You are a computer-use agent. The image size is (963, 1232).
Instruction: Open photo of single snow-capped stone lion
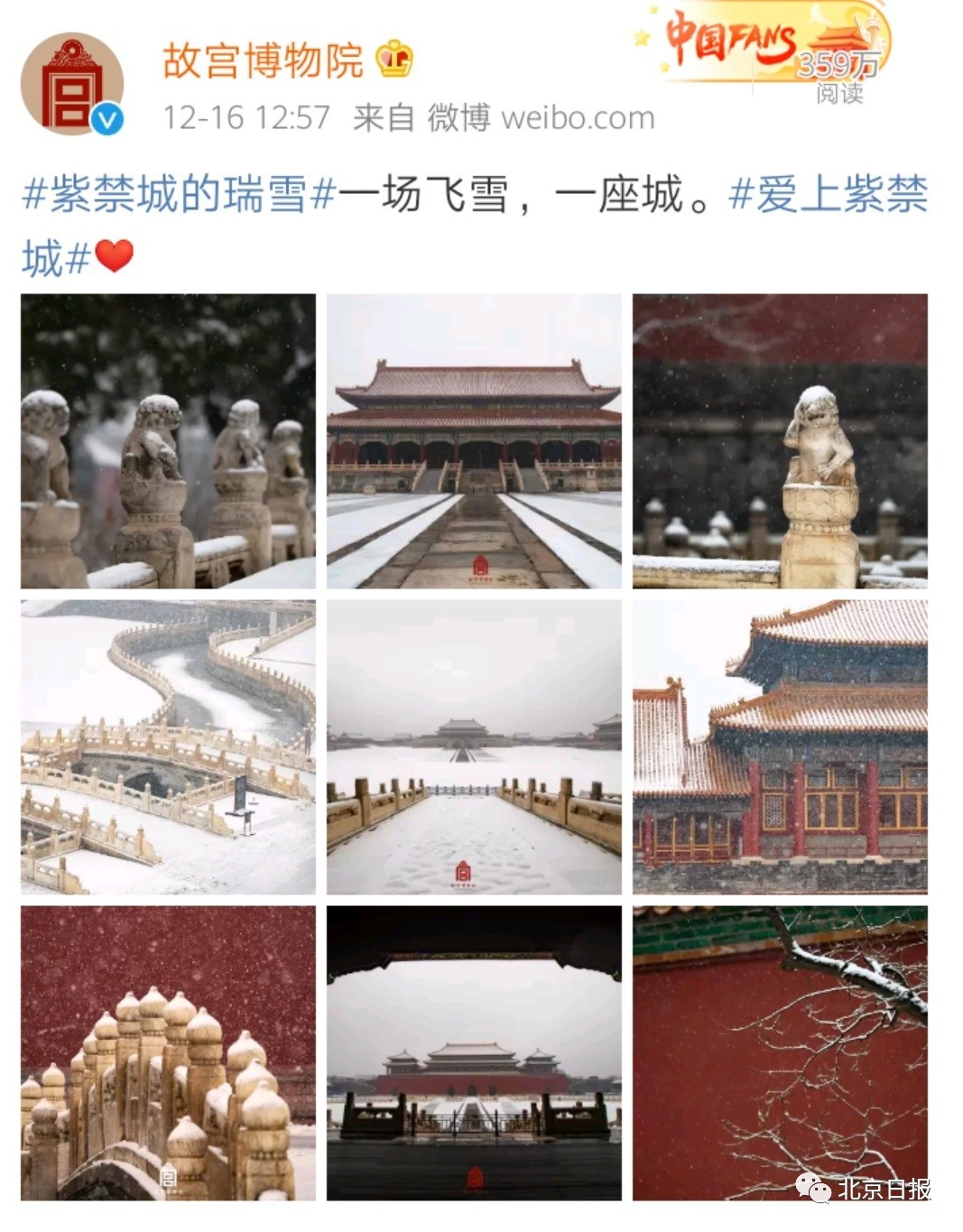coord(780,441)
